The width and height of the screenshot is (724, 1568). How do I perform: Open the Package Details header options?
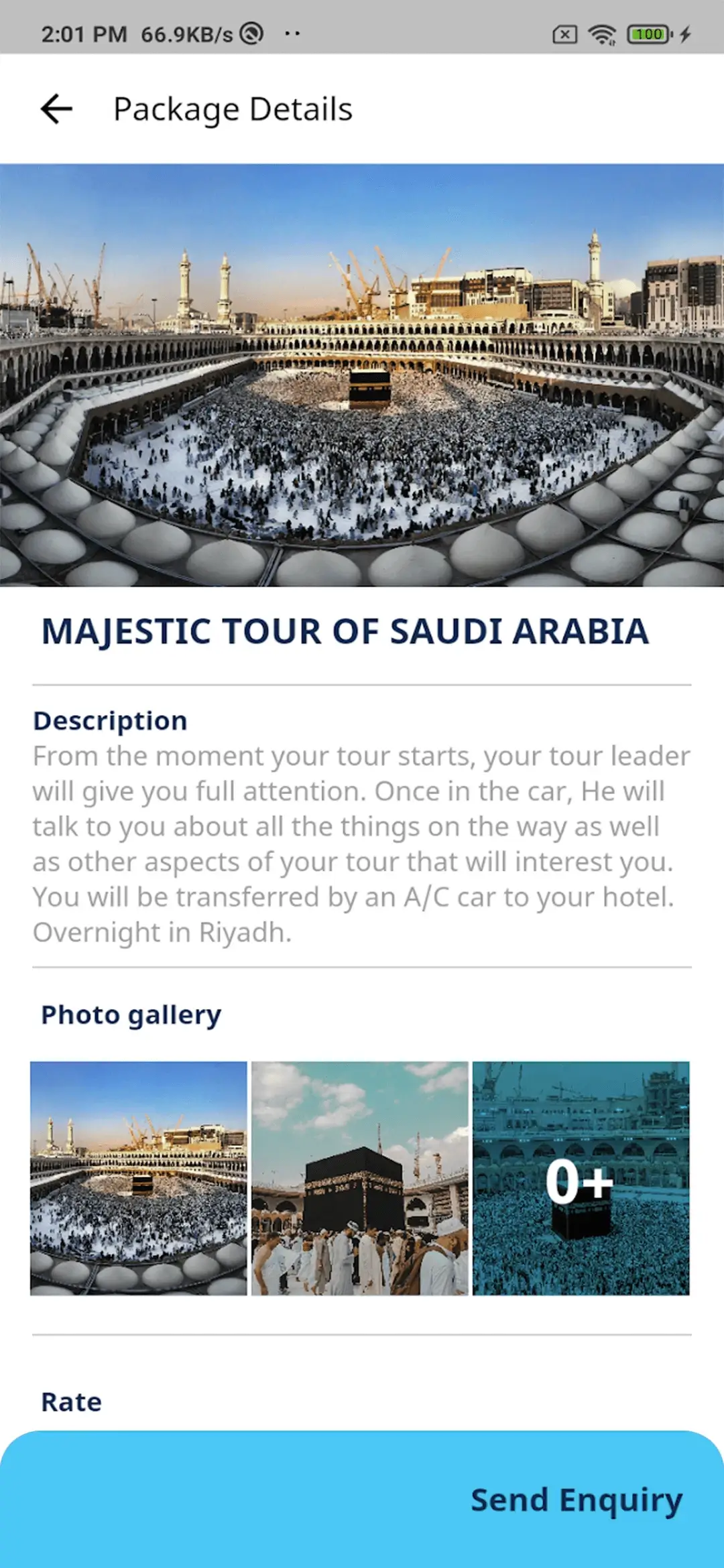232,108
